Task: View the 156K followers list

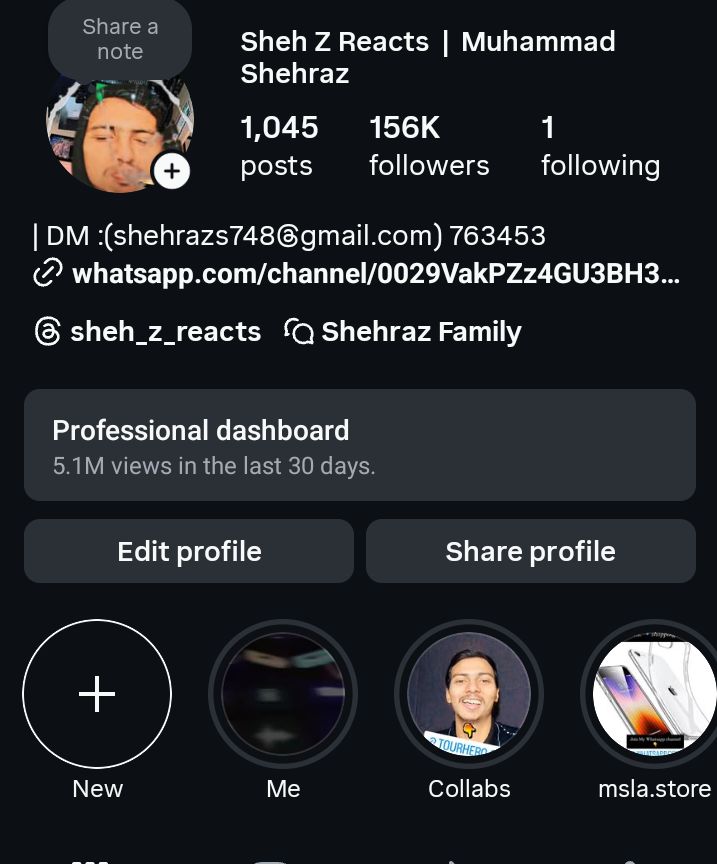Action: [x=429, y=146]
